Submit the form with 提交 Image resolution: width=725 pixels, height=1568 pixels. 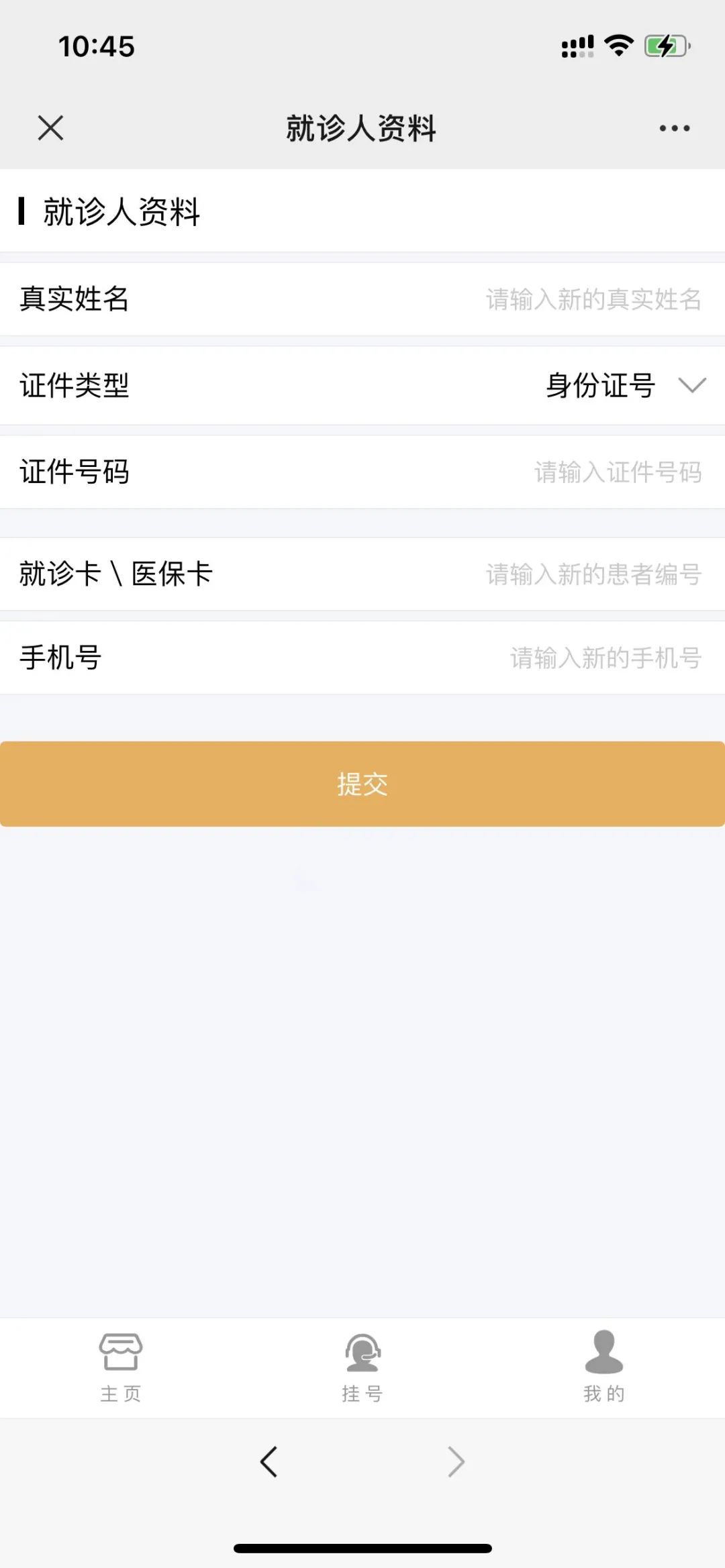362,784
